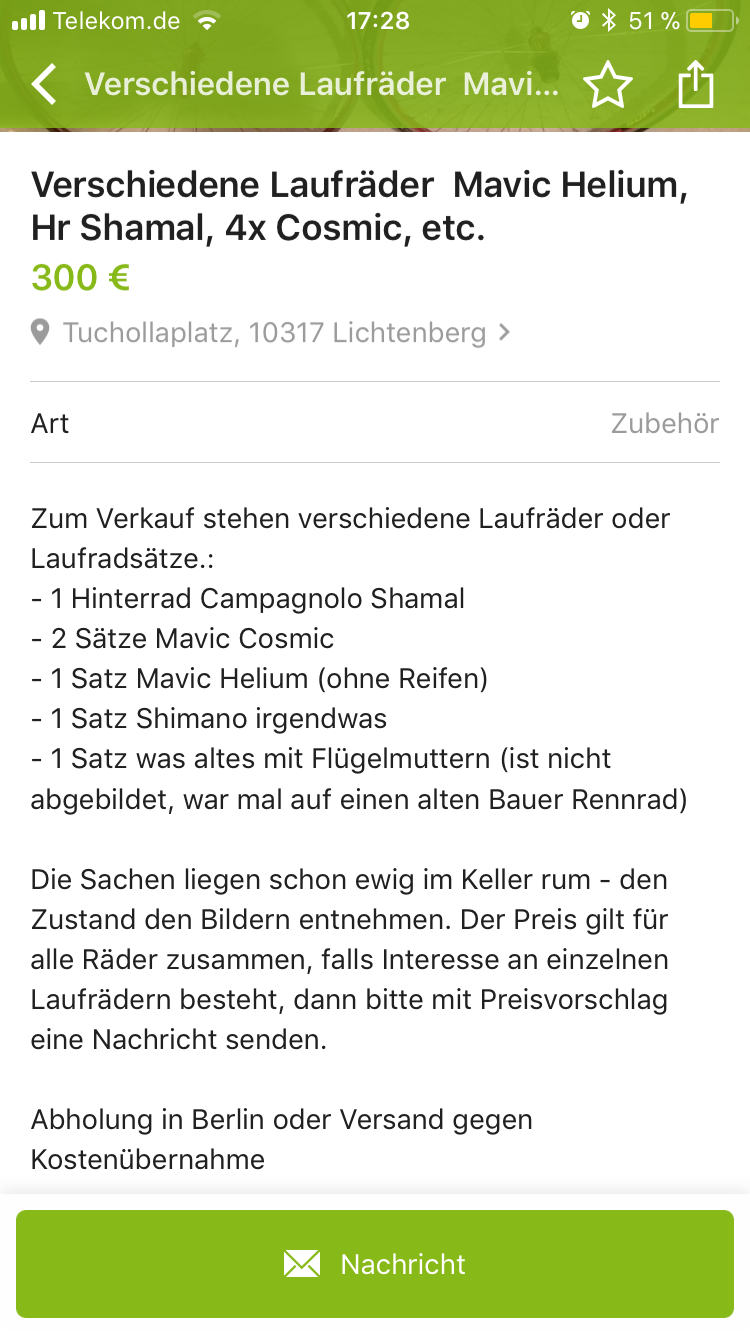Send a Nachricht to the seller
Screen dimensions: 750x1334
375,1264
